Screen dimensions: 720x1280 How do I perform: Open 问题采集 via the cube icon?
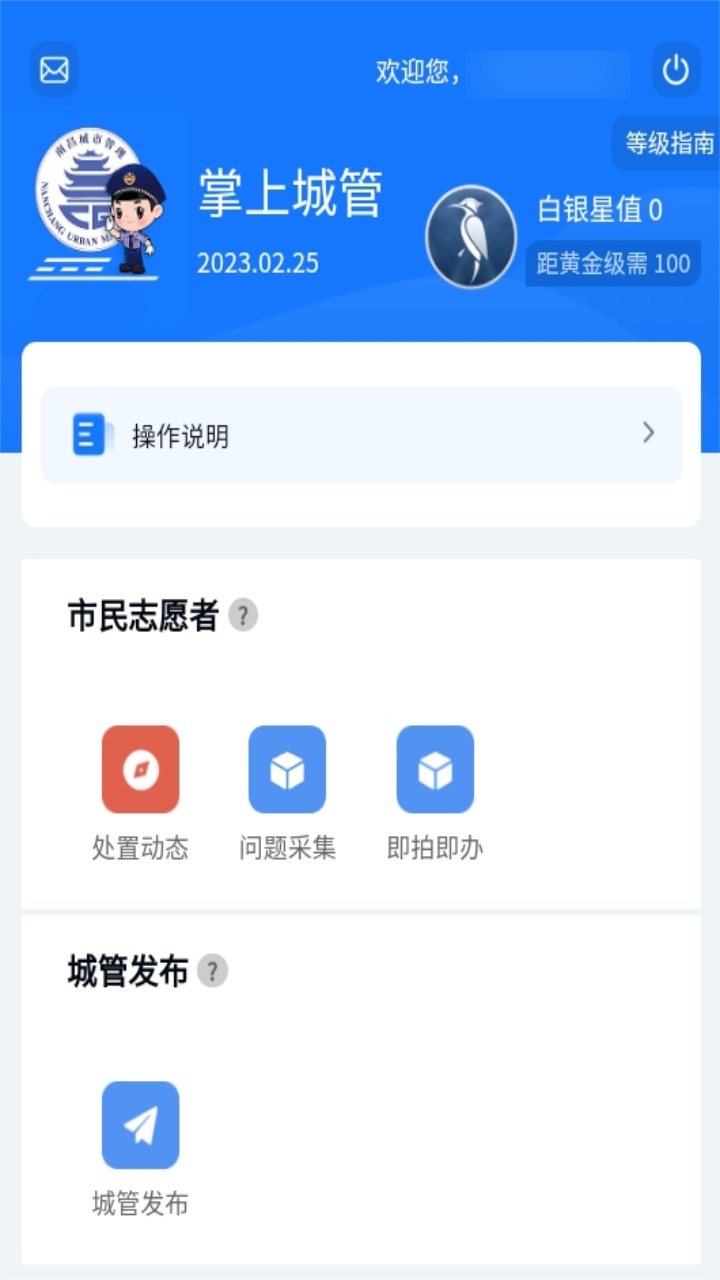[x=287, y=769]
